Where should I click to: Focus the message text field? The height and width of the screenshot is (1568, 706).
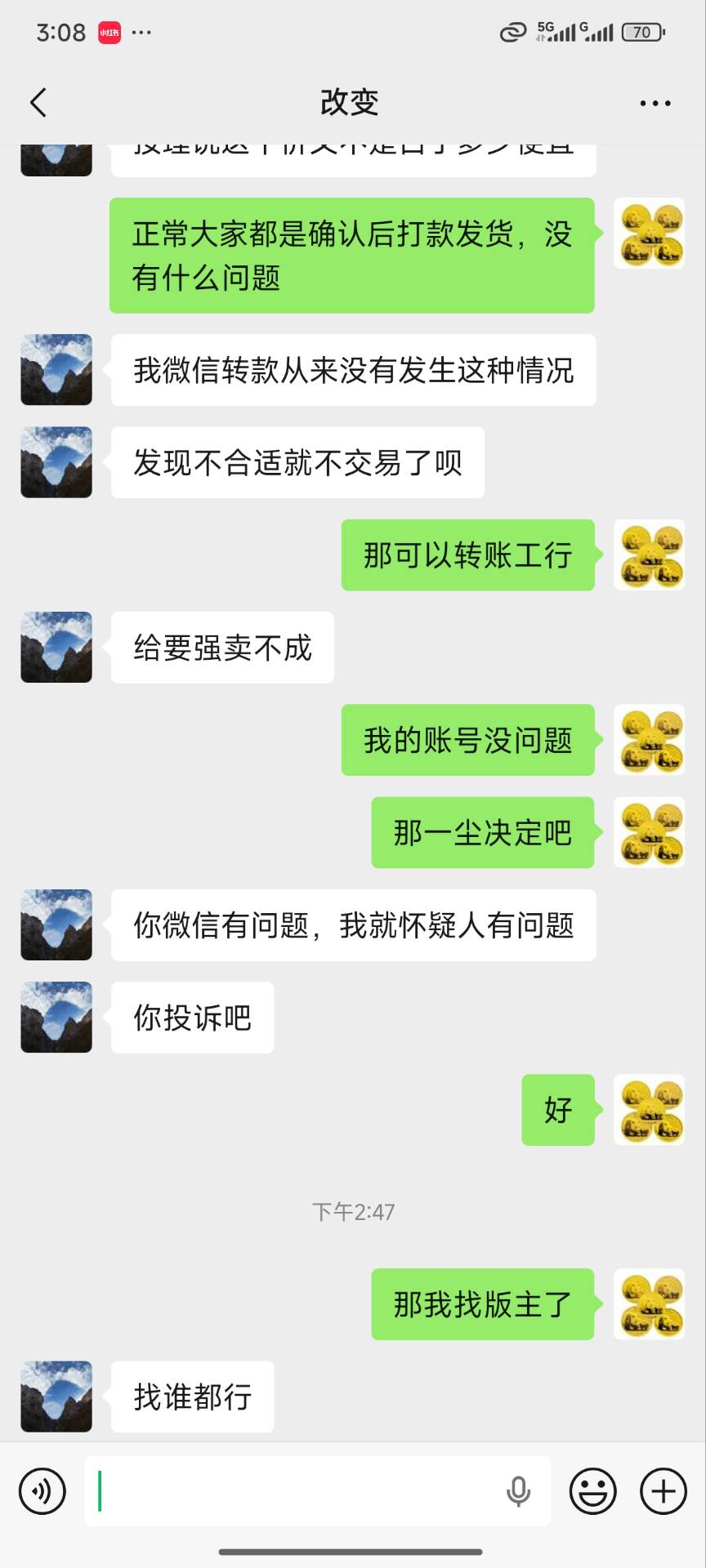tap(294, 1491)
